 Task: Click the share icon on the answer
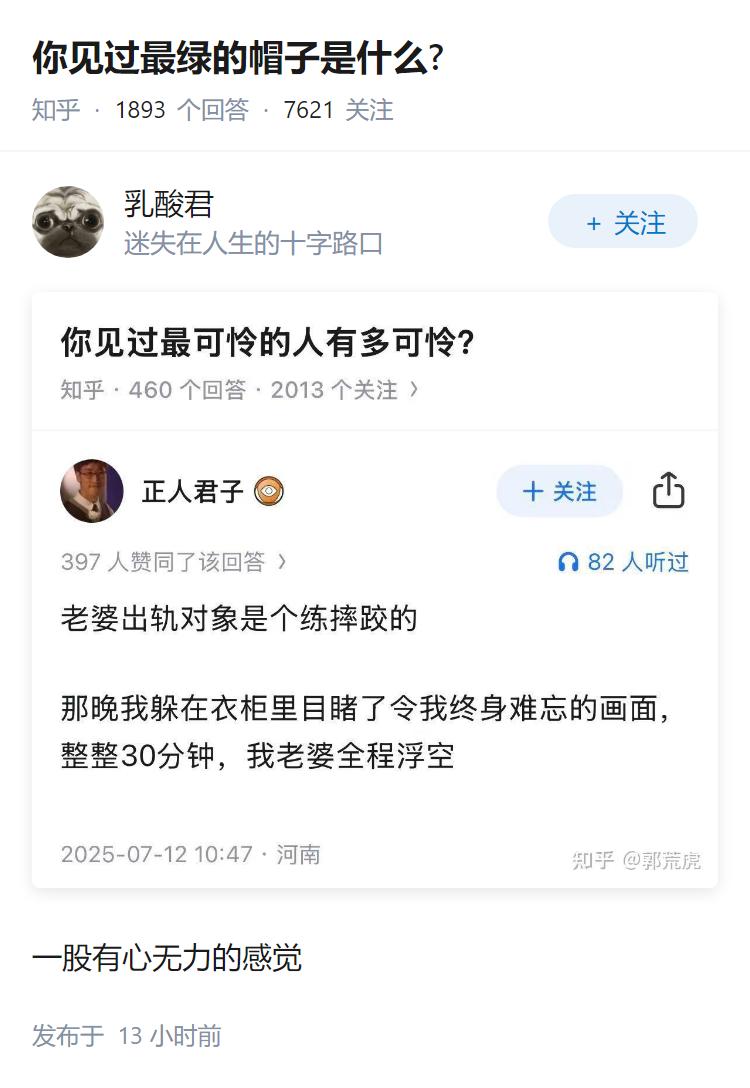click(x=668, y=491)
